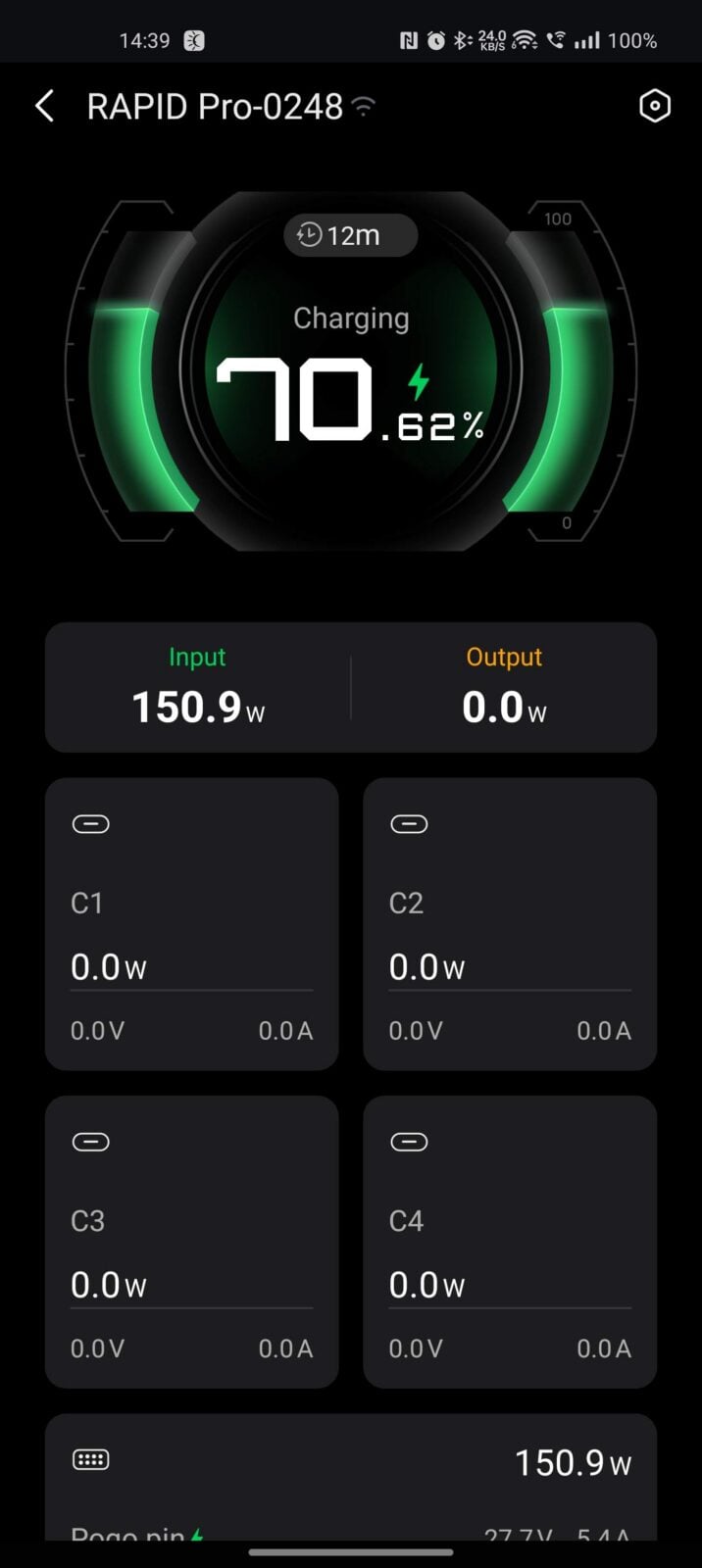Open the C2 port card

[510, 923]
